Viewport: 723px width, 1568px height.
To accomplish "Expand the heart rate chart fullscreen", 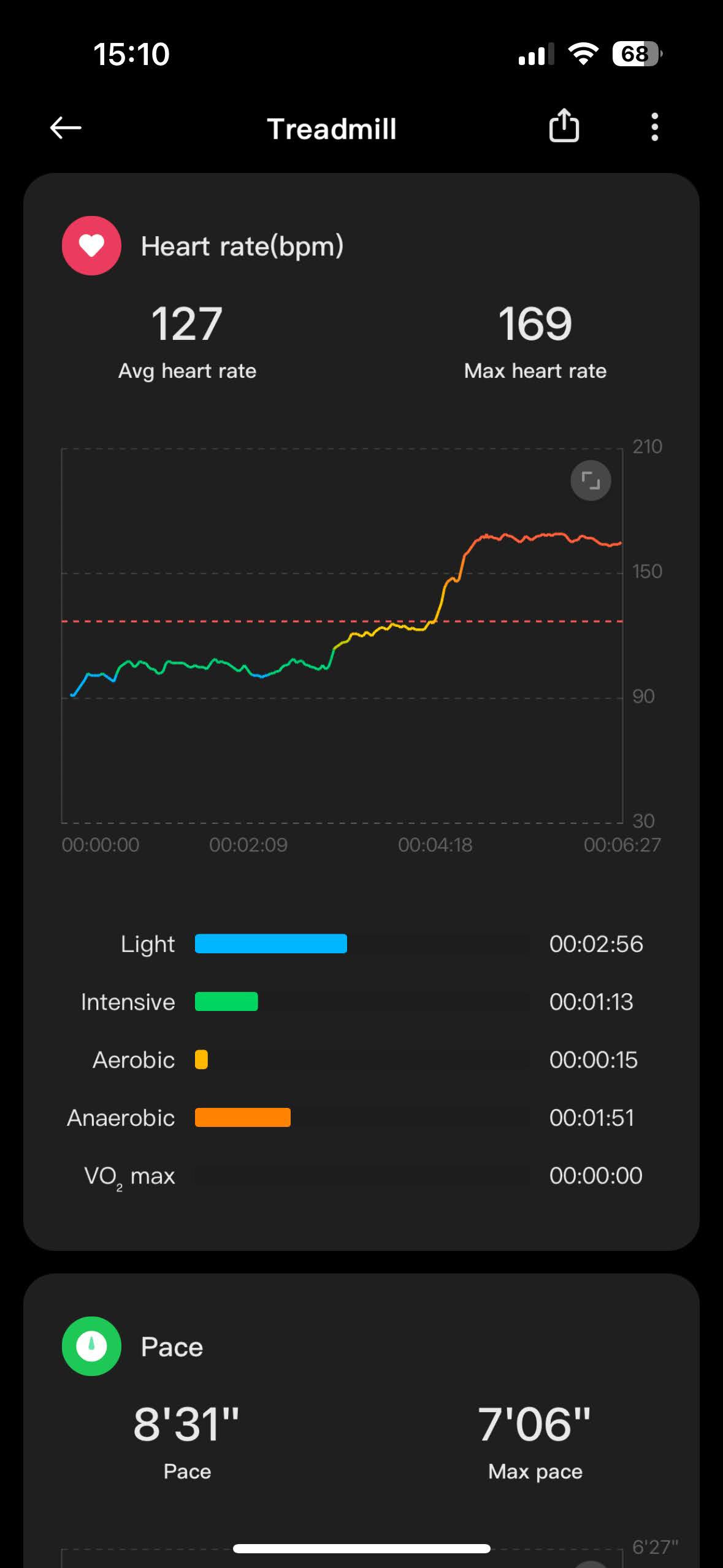I will coord(591,480).
